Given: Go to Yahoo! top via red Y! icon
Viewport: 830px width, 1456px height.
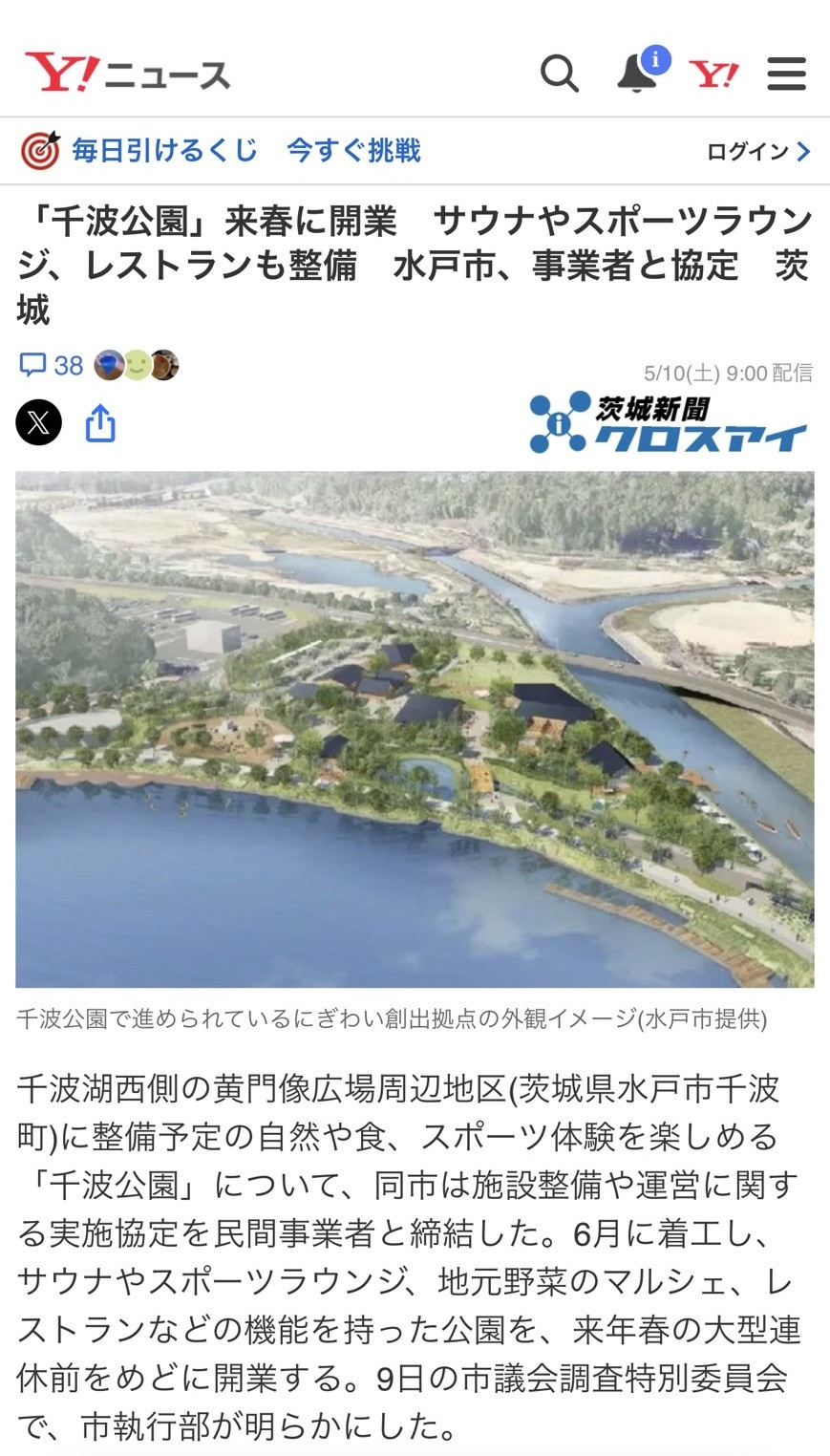Looking at the screenshot, I should 713,74.
